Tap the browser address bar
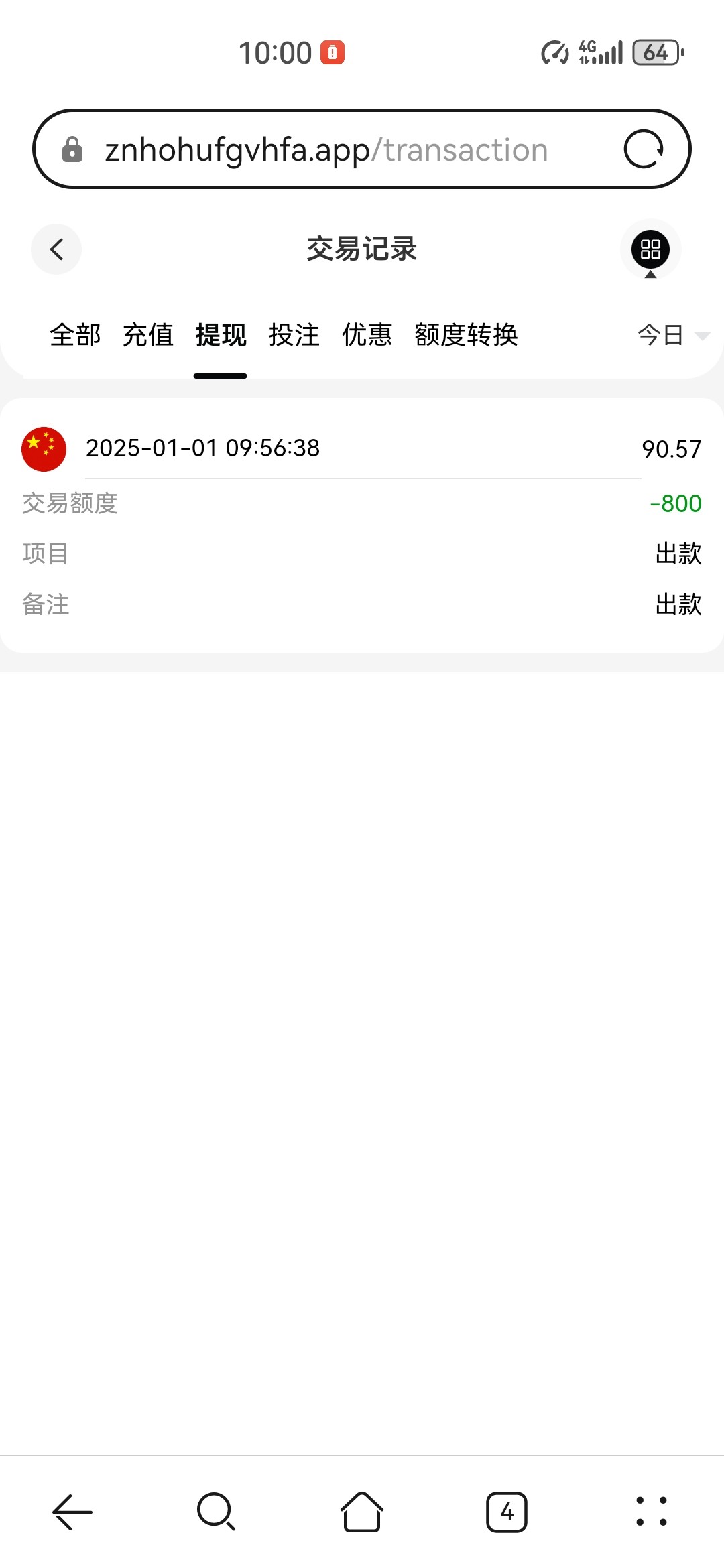This screenshot has width=724, height=1568. pos(326,149)
